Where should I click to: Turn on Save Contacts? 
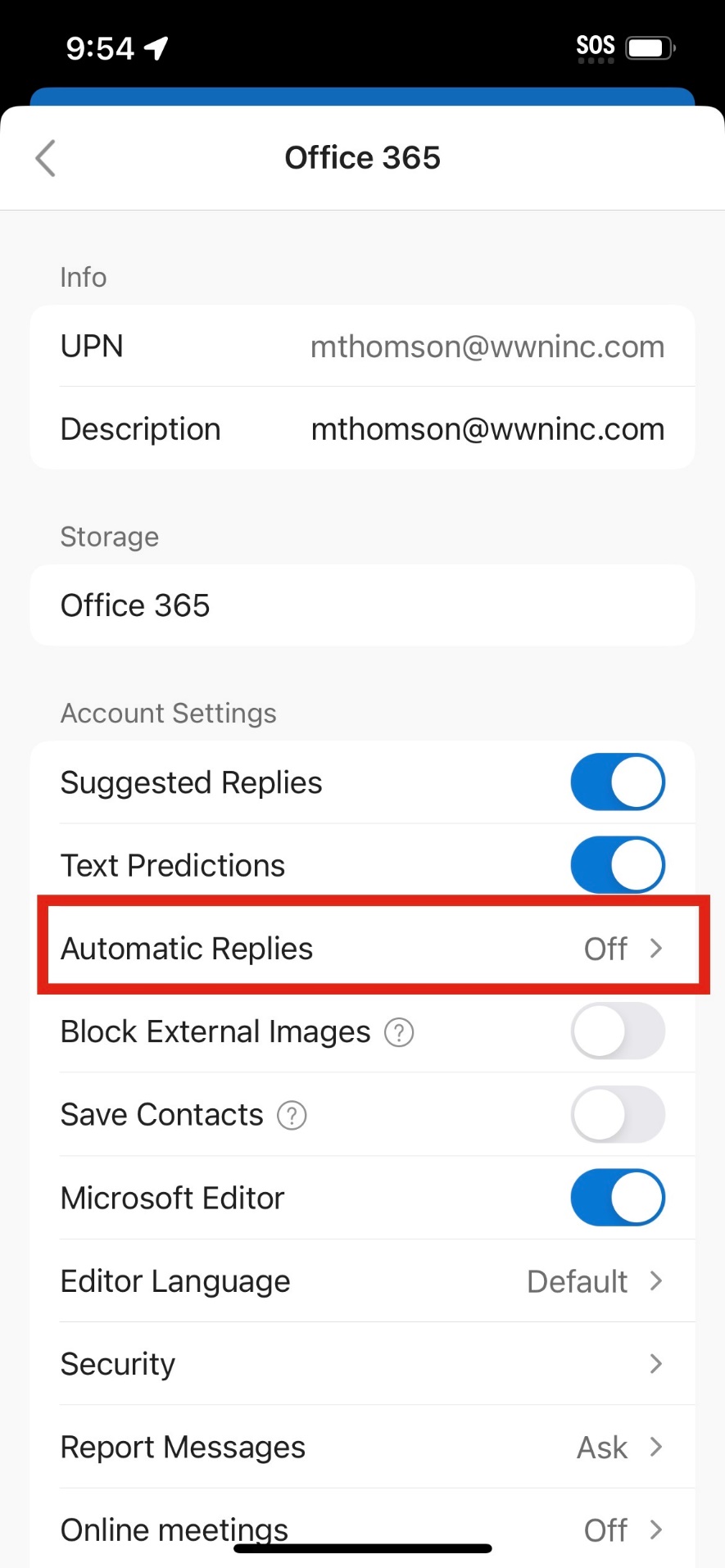(618, 1115)
